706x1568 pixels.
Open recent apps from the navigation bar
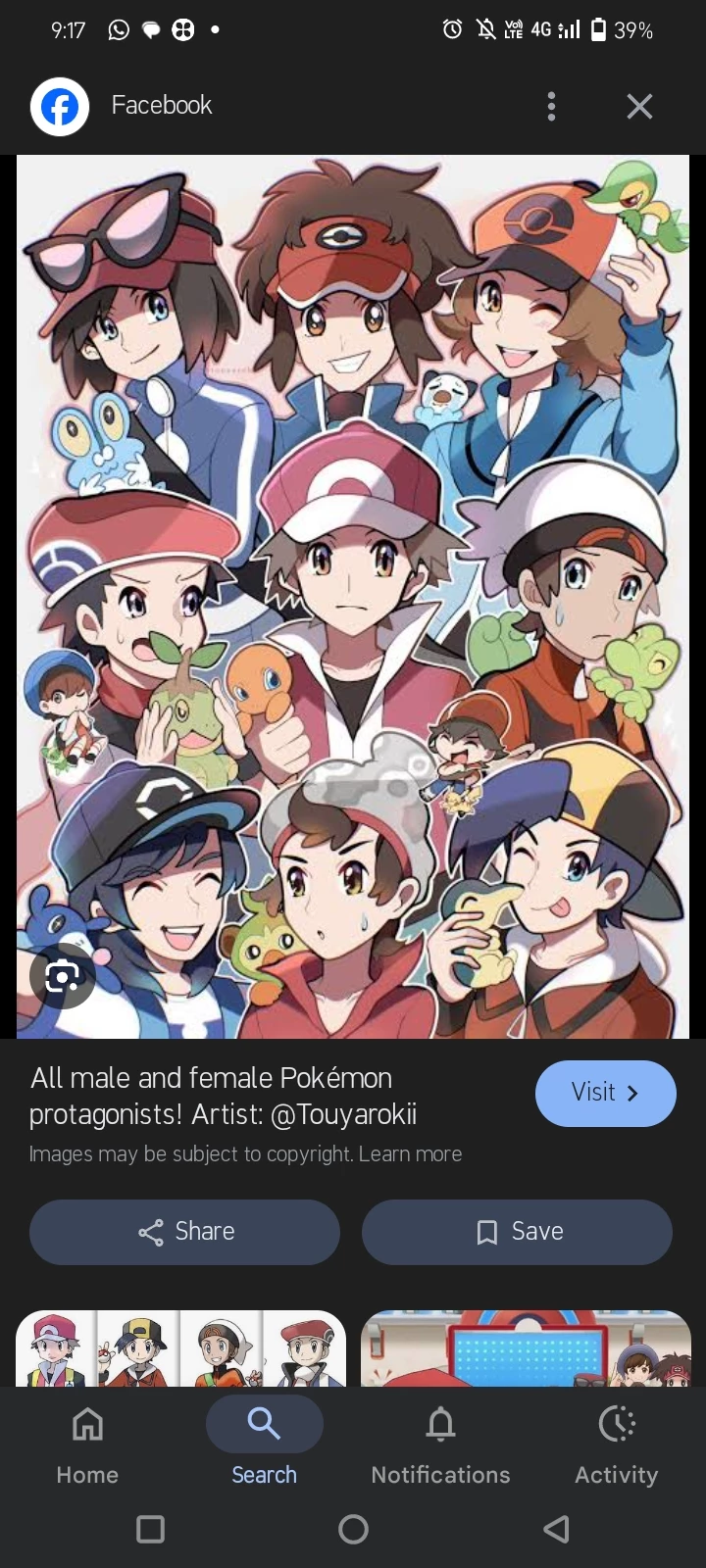tap(150, 1529)
